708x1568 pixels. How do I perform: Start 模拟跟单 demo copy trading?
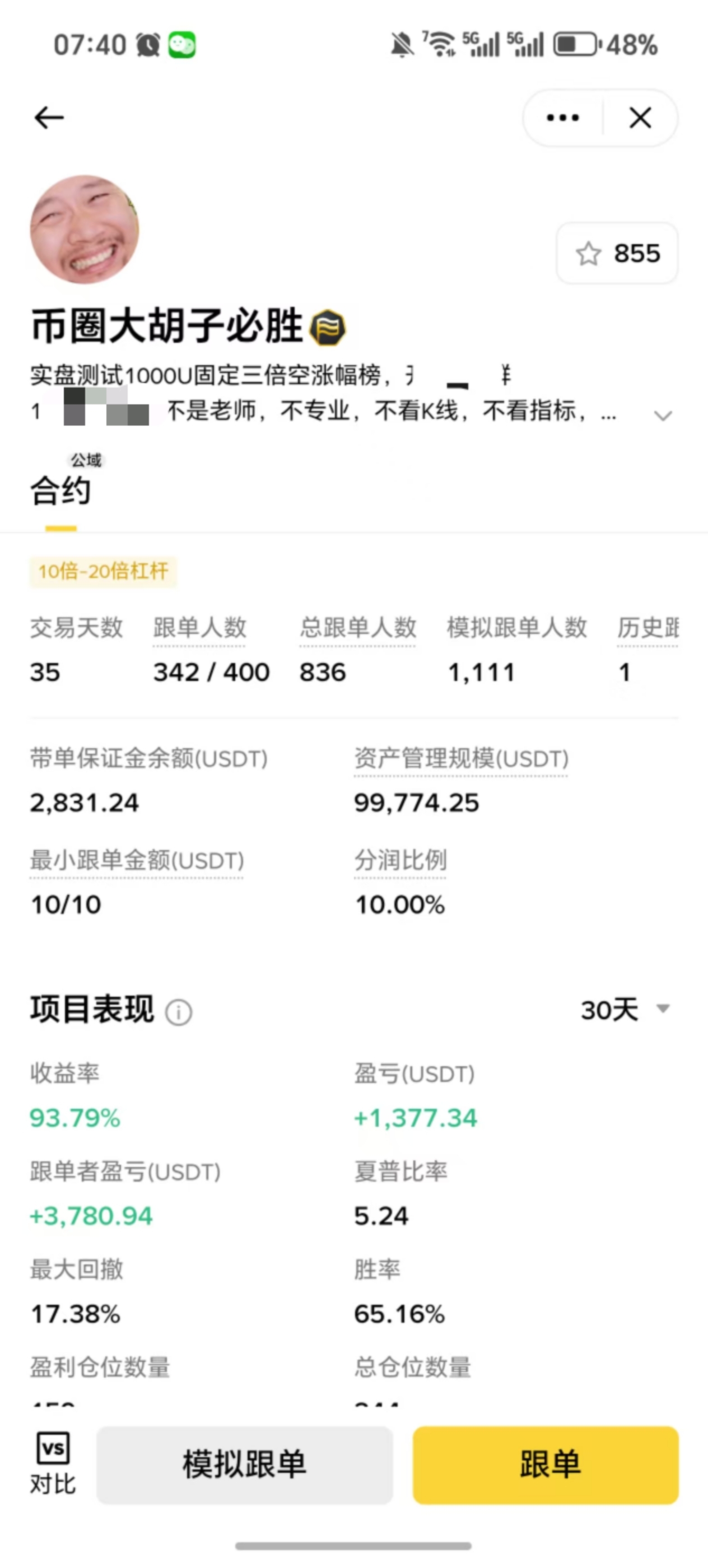click(244, 1464)
